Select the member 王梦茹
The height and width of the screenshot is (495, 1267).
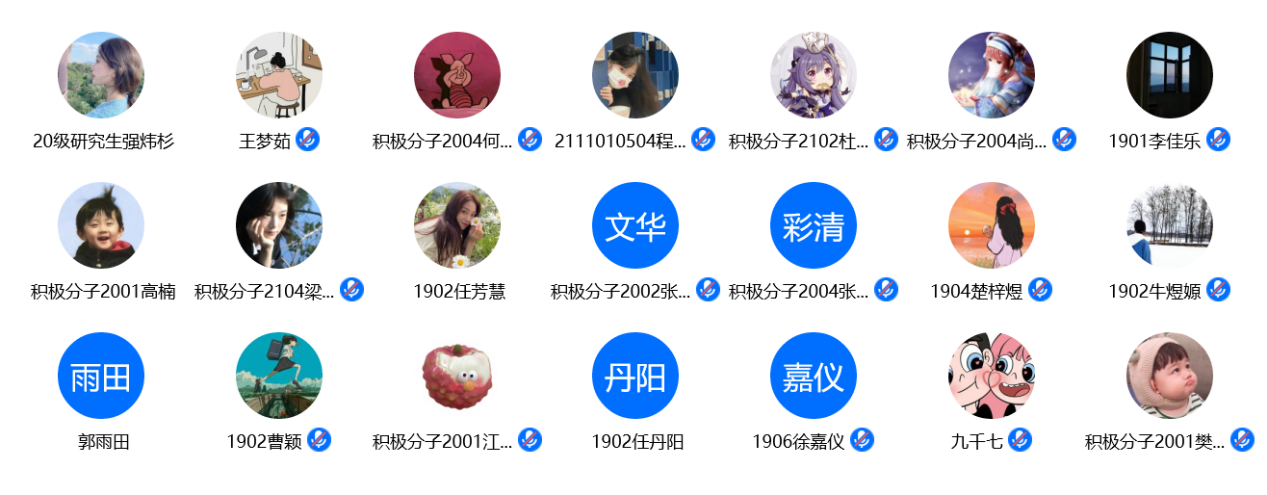(x=279, y=75)
